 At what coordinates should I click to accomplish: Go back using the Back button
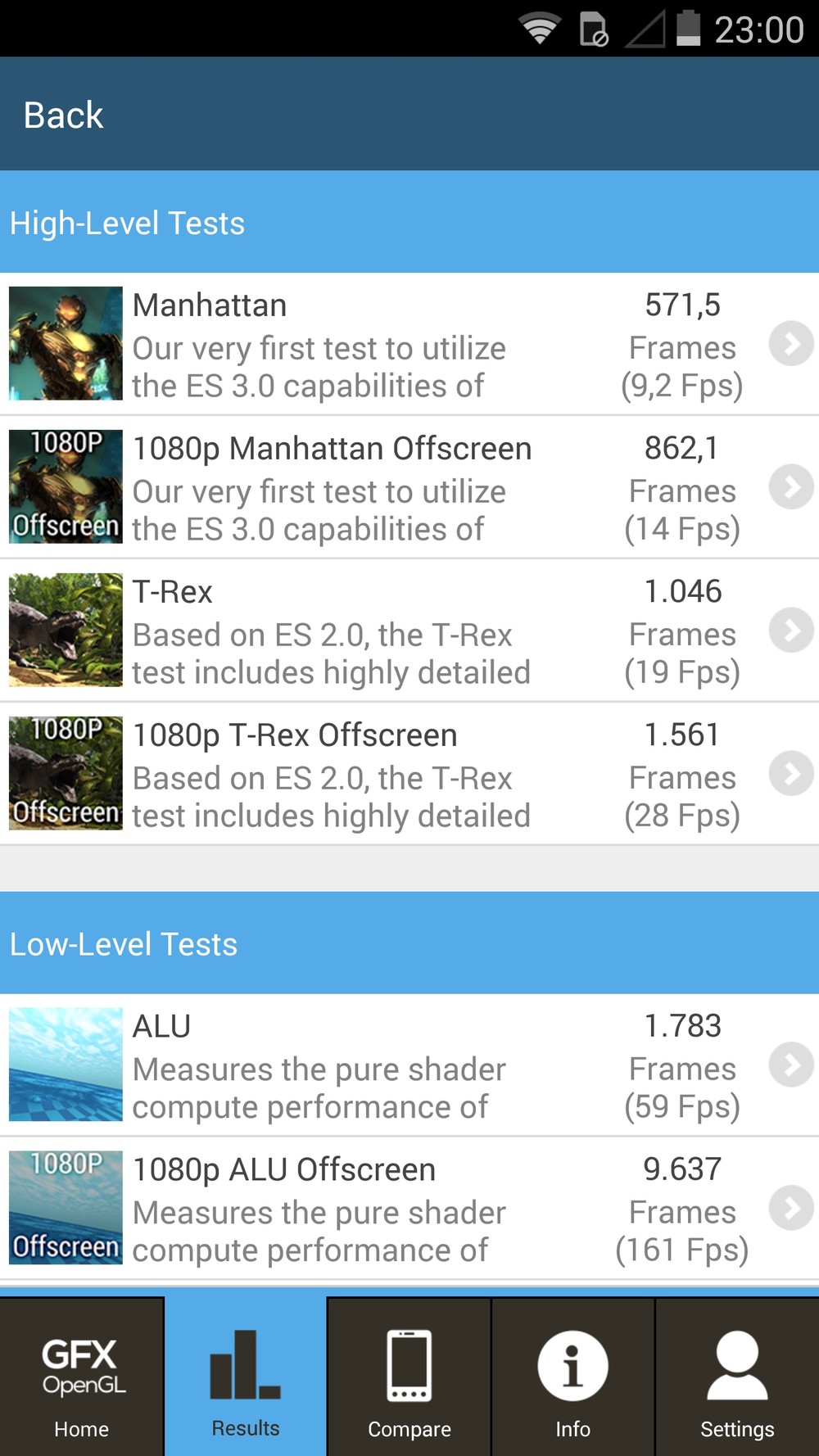click(x=64, y=115)
